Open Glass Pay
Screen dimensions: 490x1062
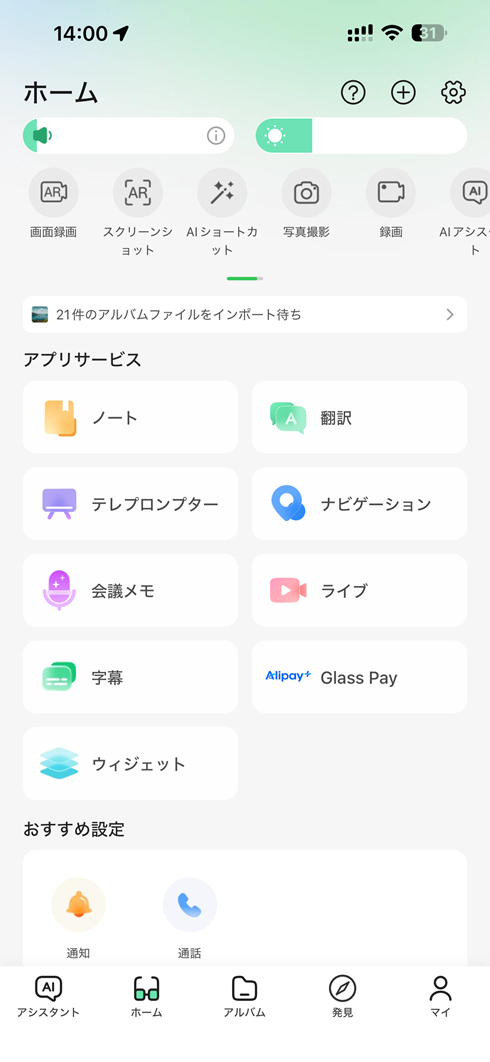point(359,677)
